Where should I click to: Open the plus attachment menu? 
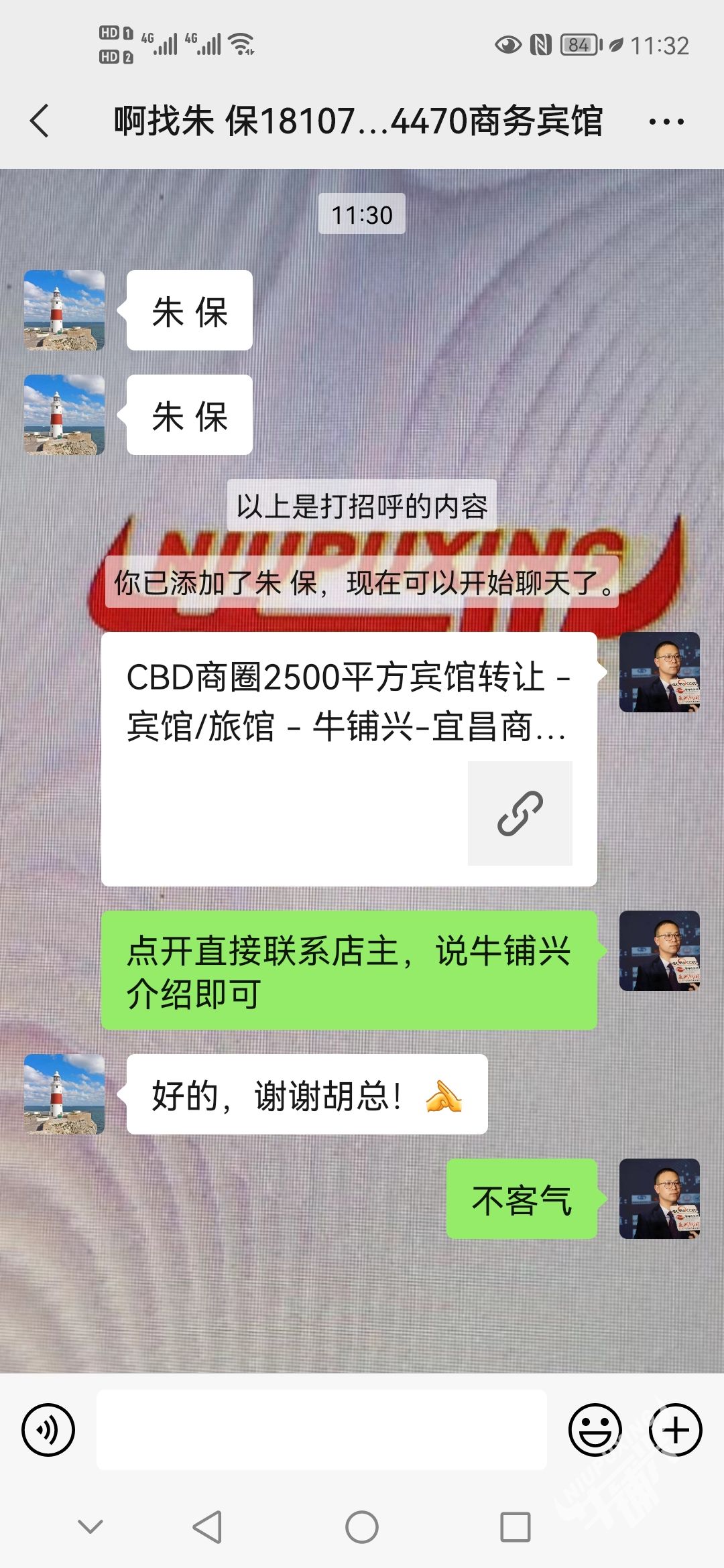point(675,1429)
